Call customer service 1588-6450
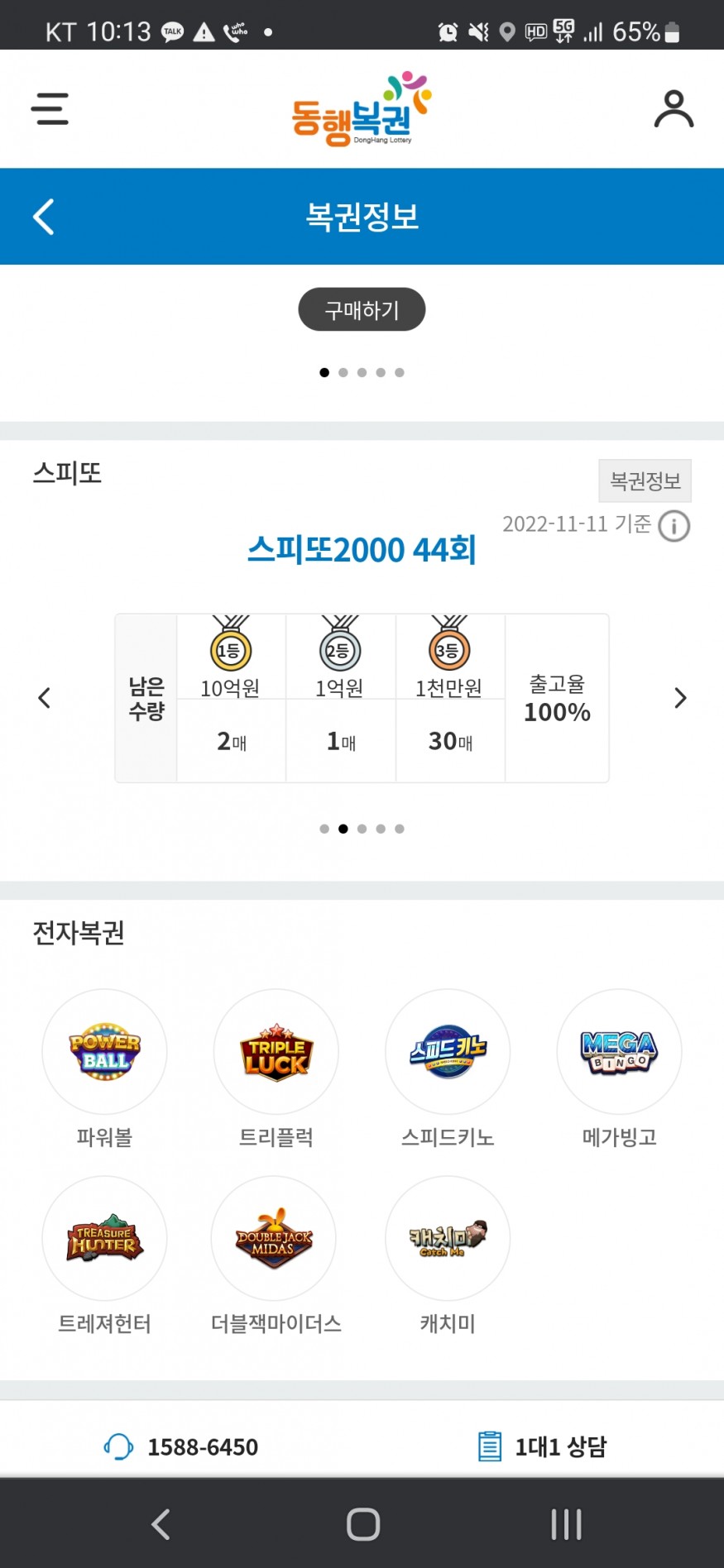 point(182,1447)
